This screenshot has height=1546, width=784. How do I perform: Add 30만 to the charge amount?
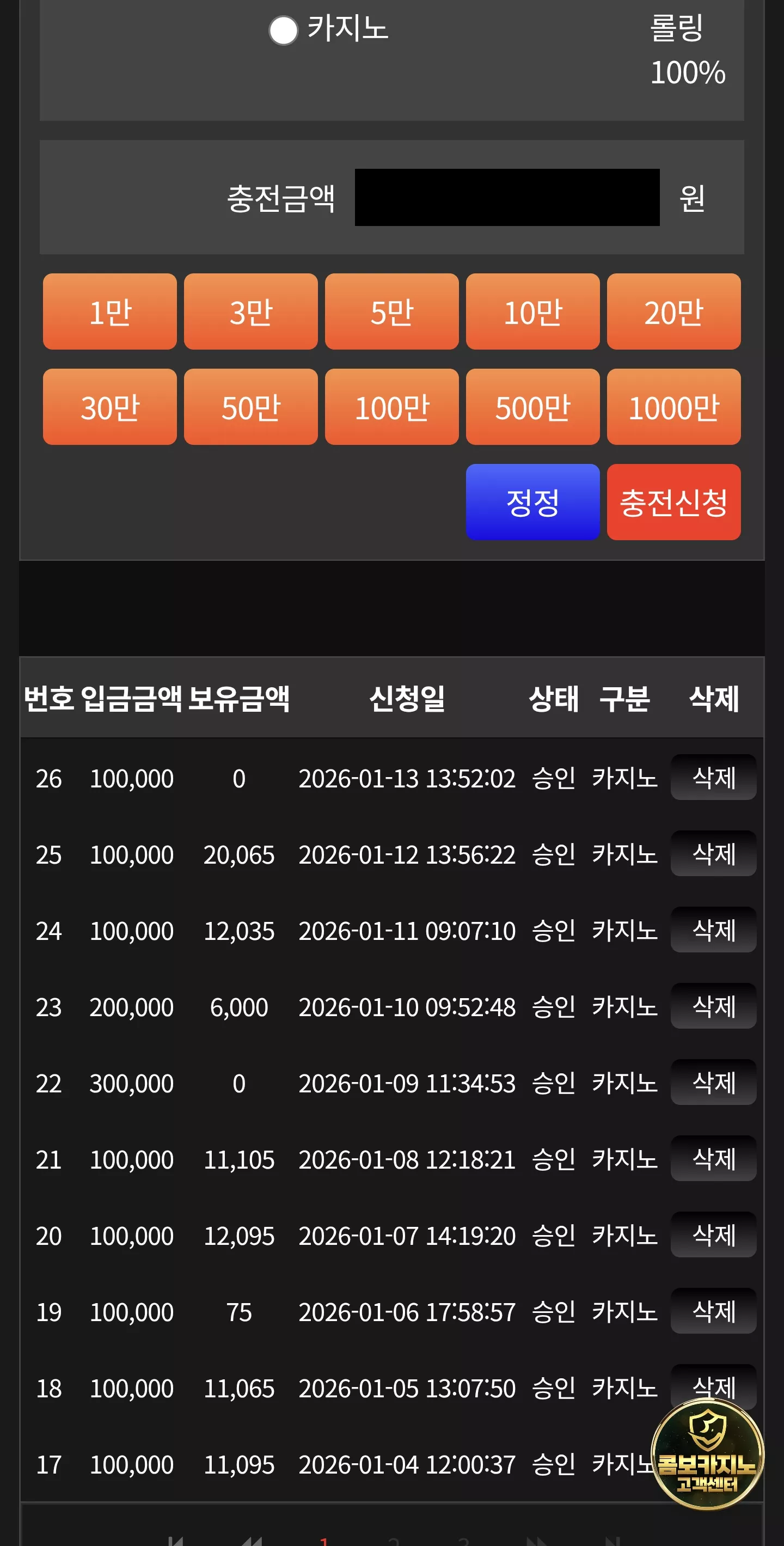click(110, 407)
